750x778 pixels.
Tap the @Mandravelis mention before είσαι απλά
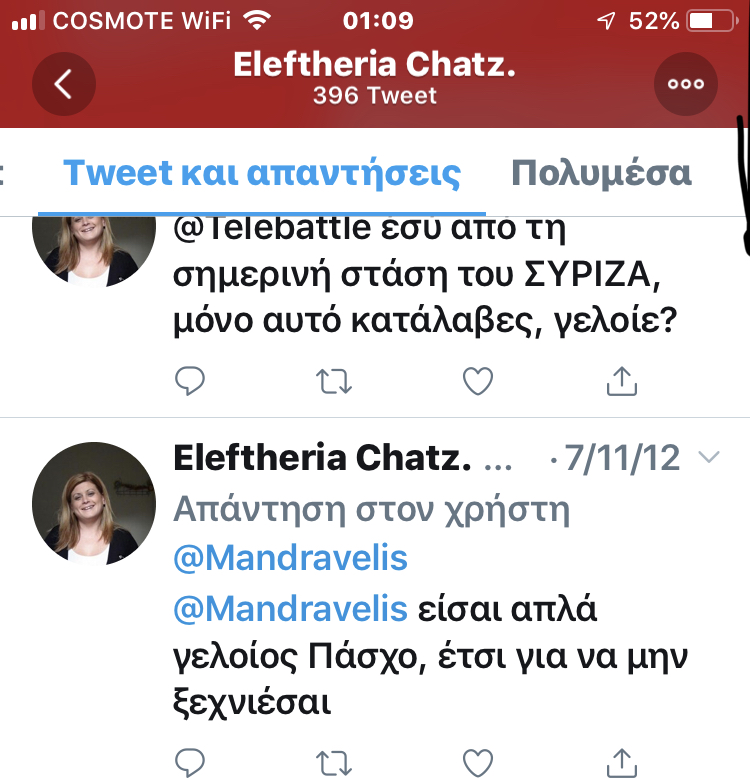[x=291, y=608]
